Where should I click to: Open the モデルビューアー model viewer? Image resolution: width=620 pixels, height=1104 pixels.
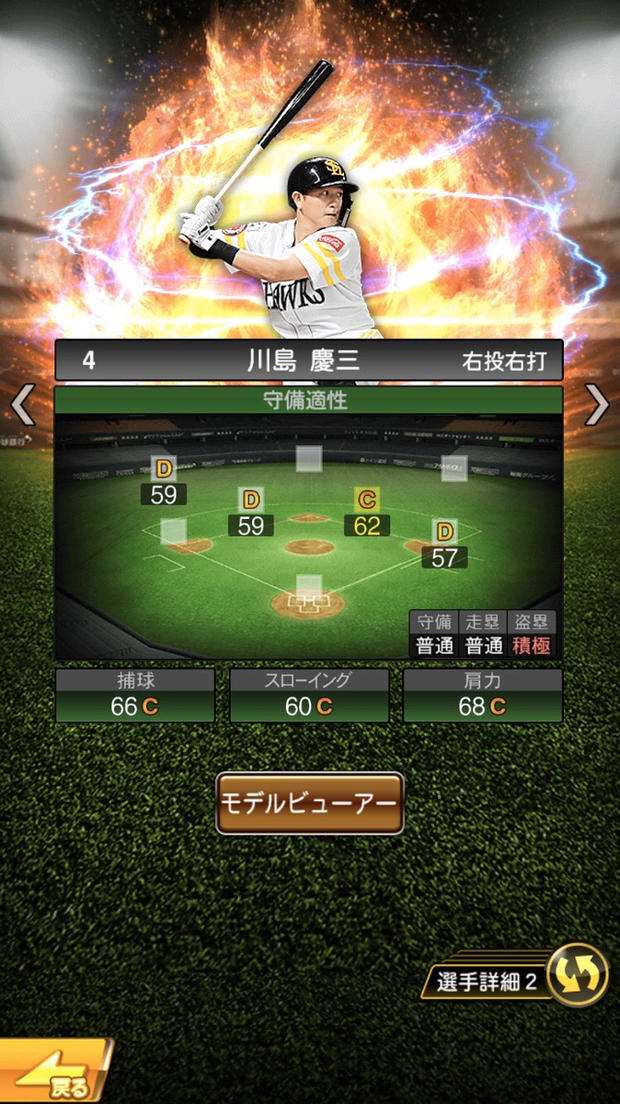[310, 803]
